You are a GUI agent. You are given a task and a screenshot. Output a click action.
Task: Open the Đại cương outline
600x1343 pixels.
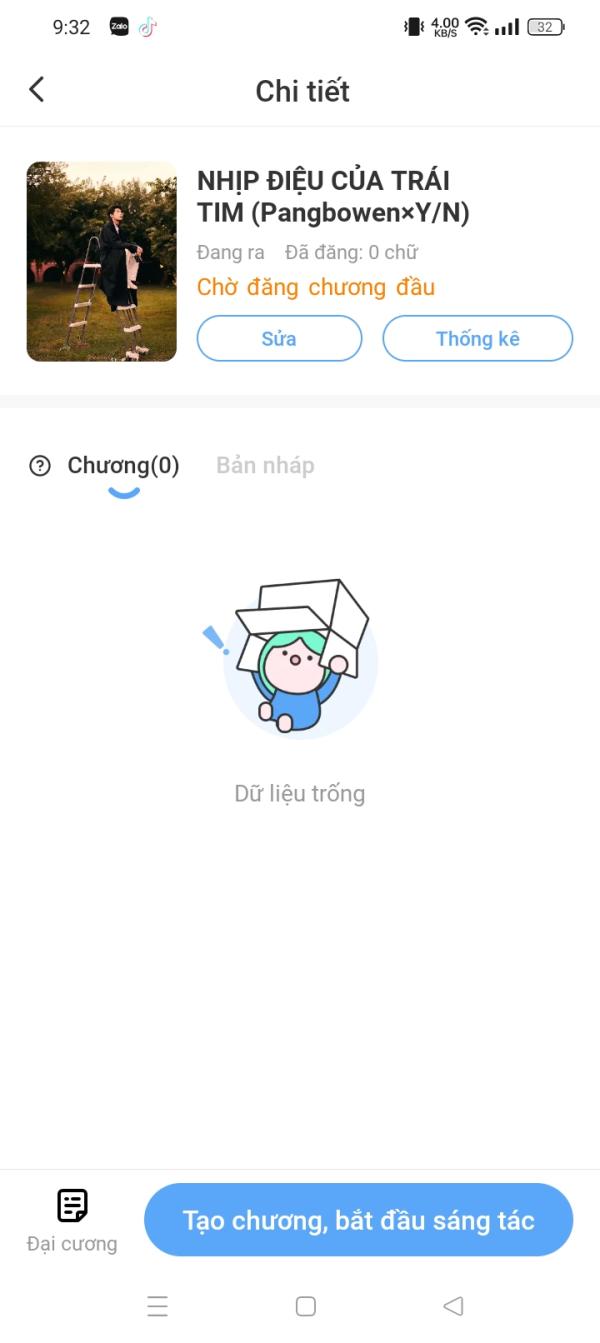pos(72,1219)
